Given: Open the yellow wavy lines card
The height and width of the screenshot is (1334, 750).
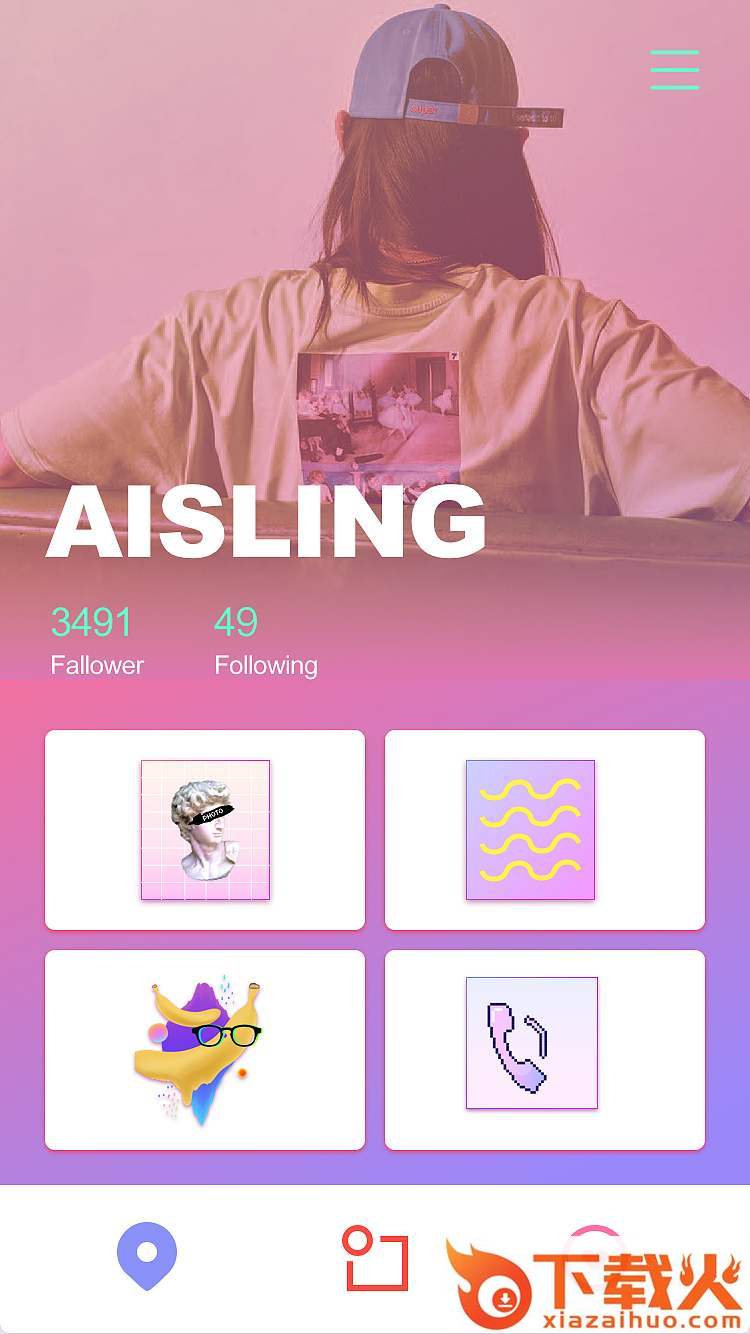Looking at the screenshot, I should point(545,830).
